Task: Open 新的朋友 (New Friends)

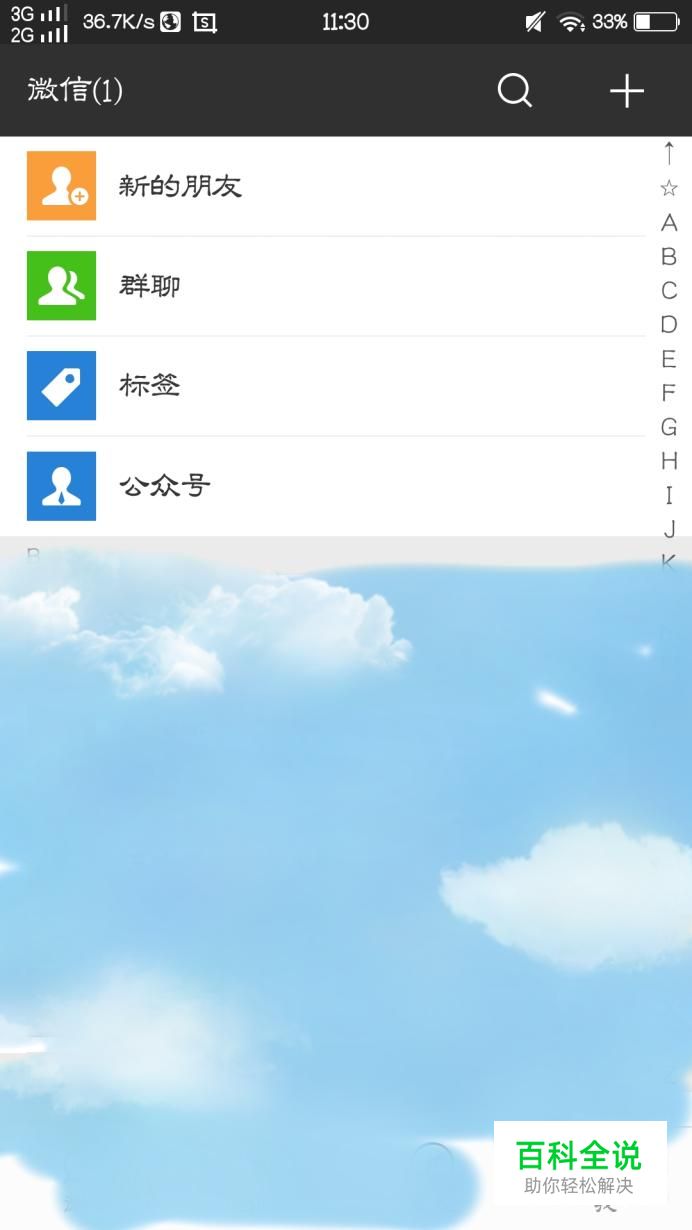Action: point(180,186)
